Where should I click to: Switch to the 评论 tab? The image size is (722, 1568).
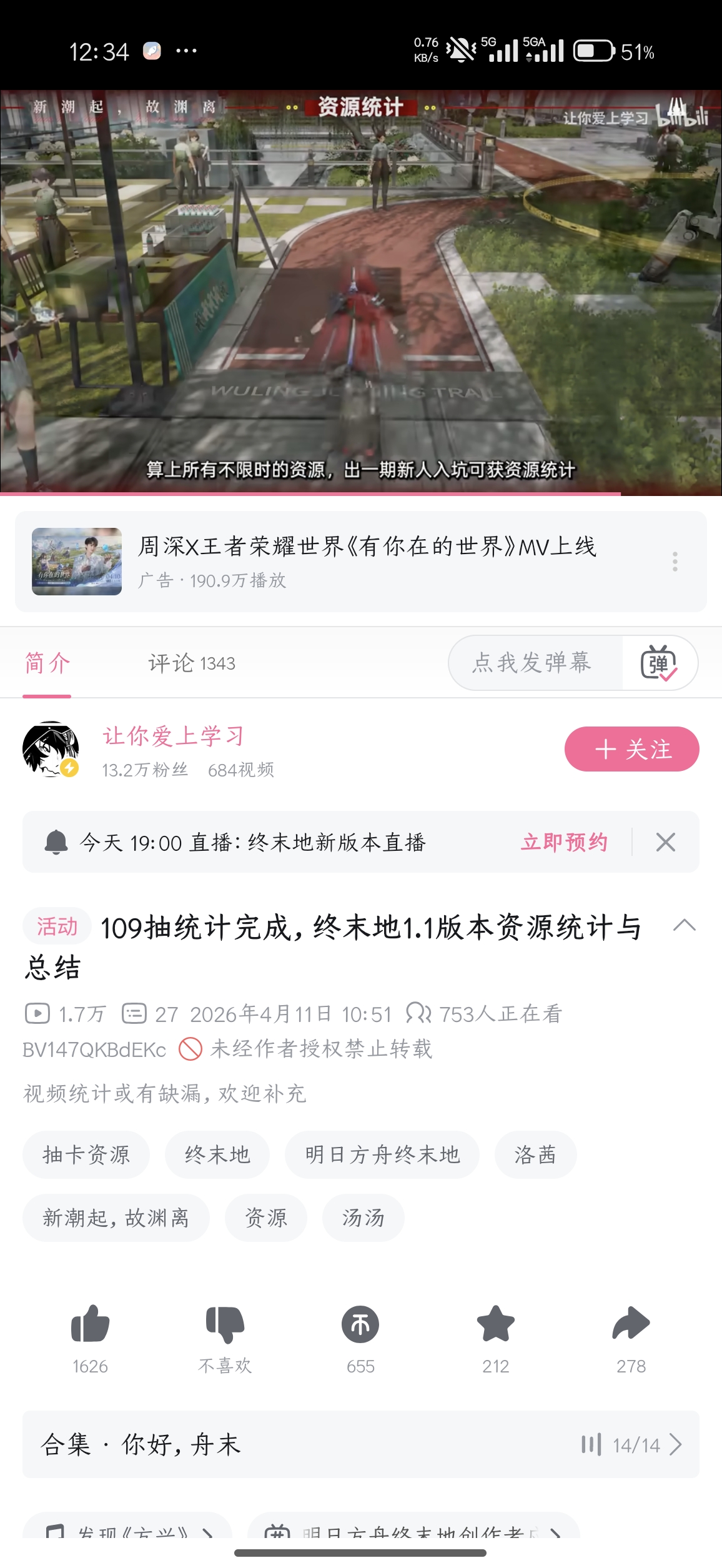pos(192,663)
